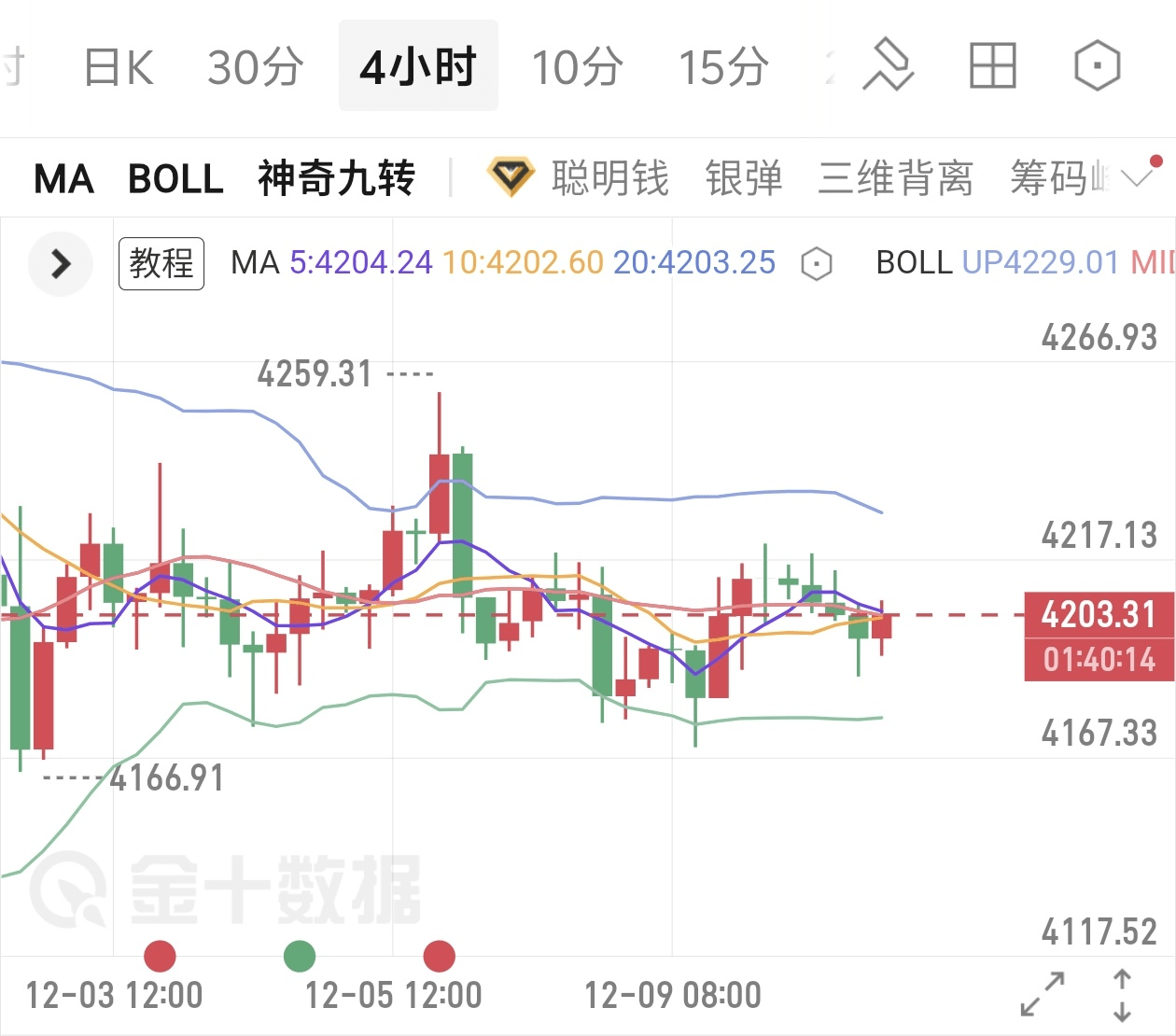1176x1036 pixels.
Task: Open the grid layout icon
Action: [992, 65]
